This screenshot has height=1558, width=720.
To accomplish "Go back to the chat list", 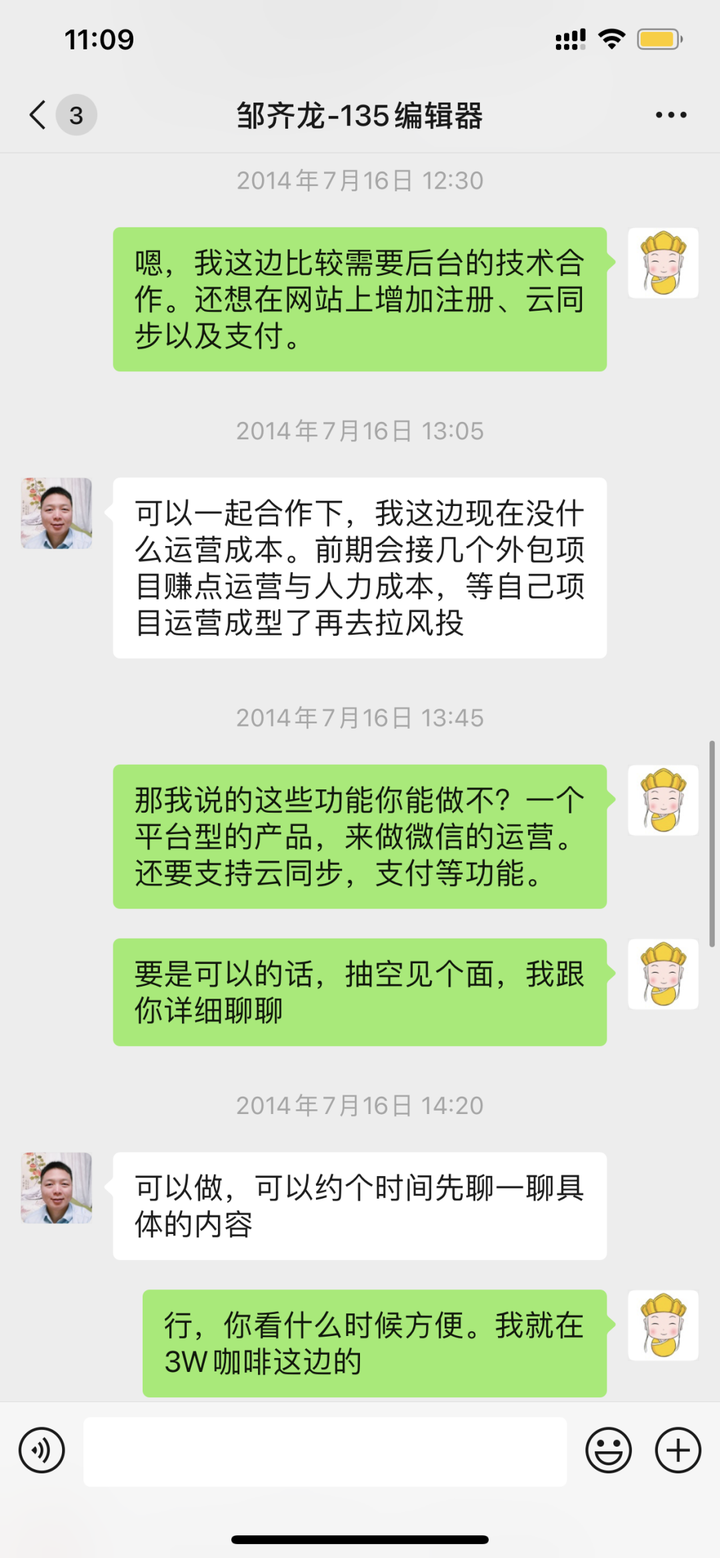I will [40, 116].
